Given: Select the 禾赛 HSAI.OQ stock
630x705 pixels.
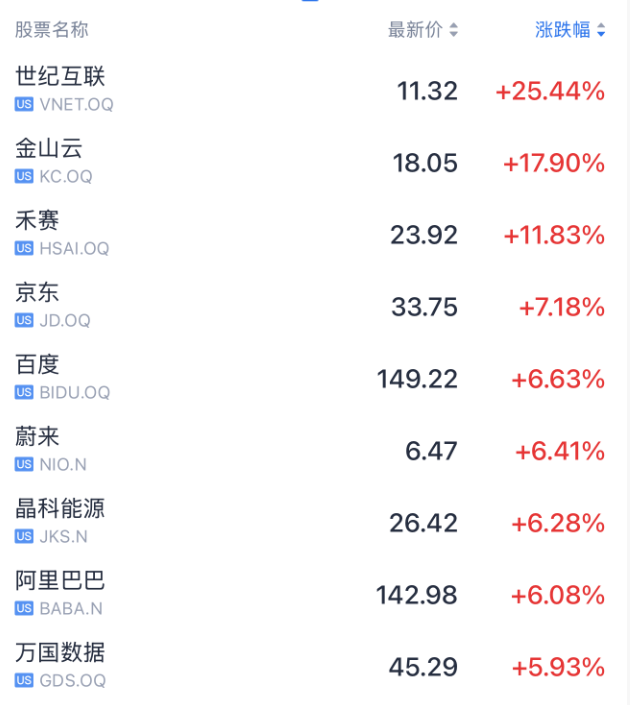Looking at the screenshot, I should [x=310, y=234].
